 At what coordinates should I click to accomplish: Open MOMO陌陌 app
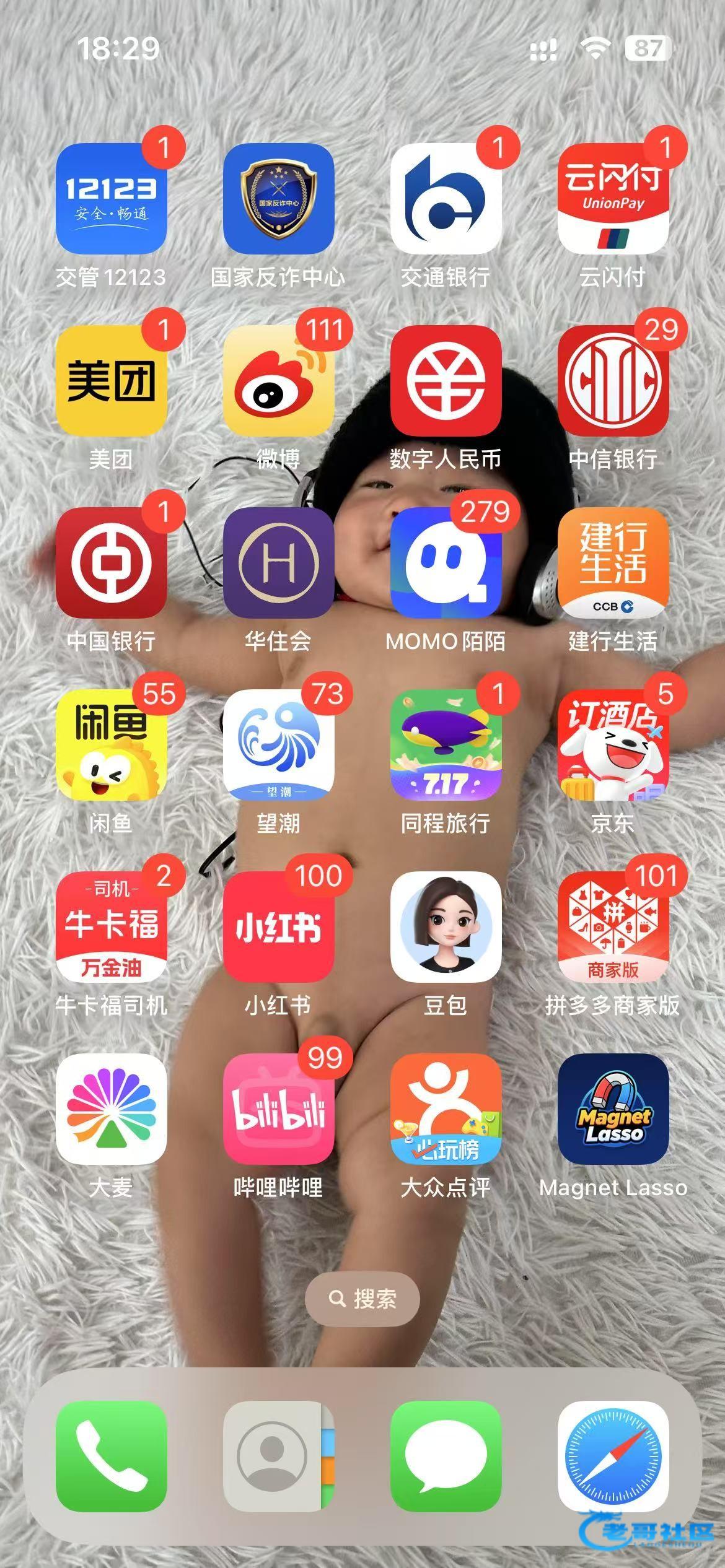(x=446, y=563)
